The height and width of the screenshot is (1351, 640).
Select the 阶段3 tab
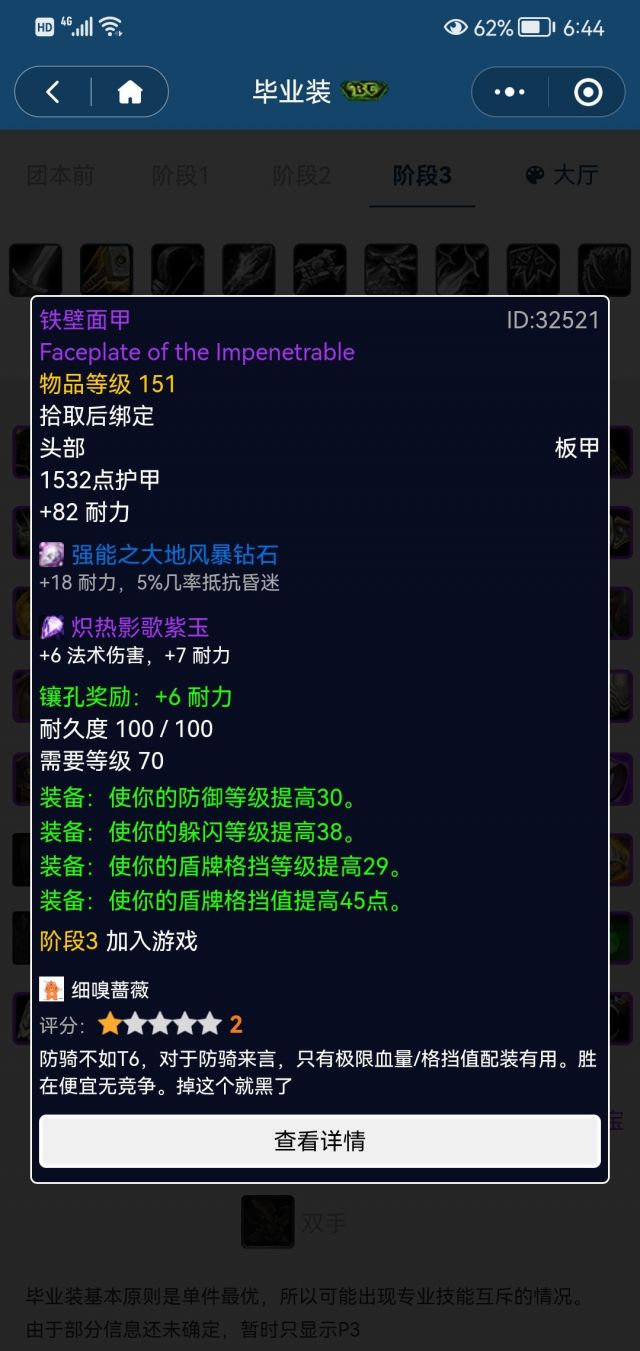pos(422,176)
